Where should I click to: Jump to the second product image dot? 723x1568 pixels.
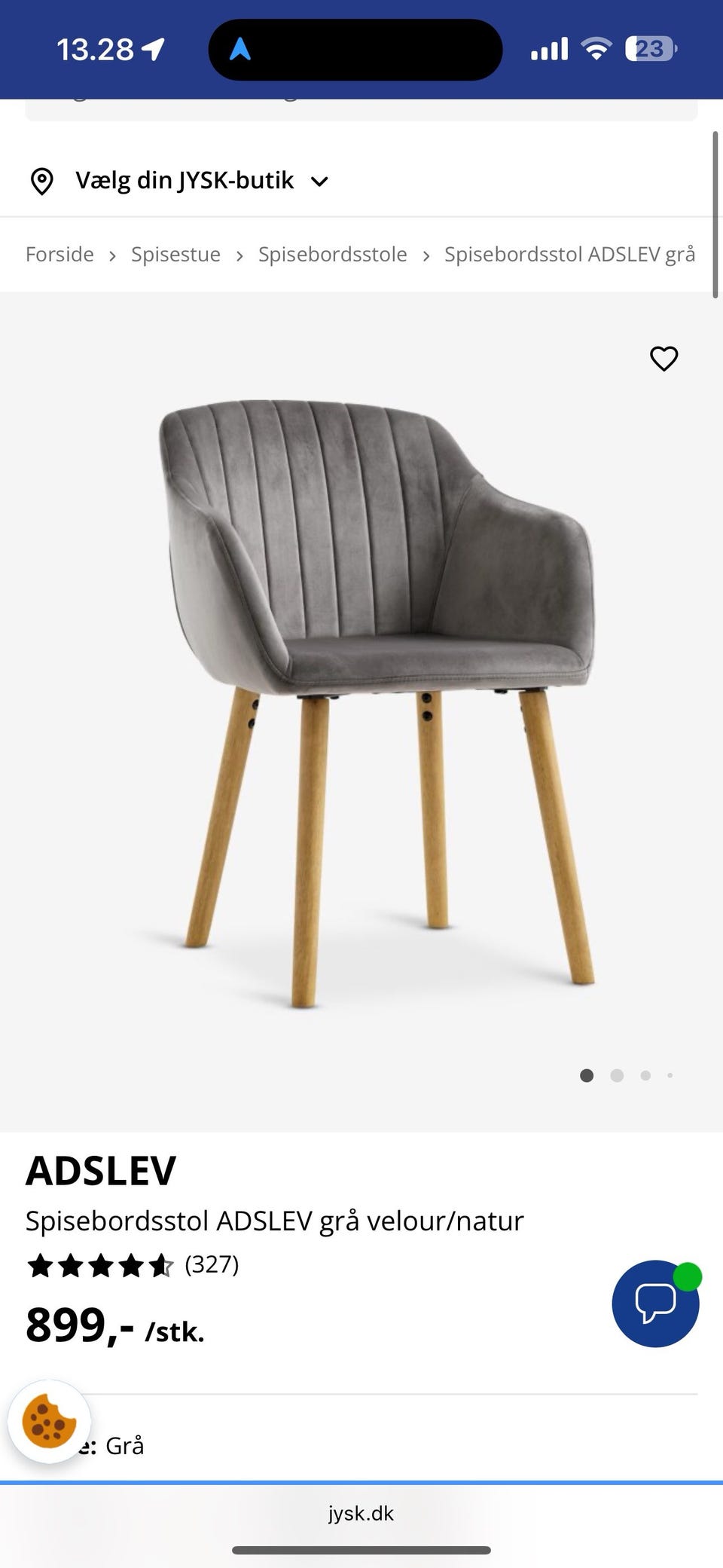click(617, 1075)
